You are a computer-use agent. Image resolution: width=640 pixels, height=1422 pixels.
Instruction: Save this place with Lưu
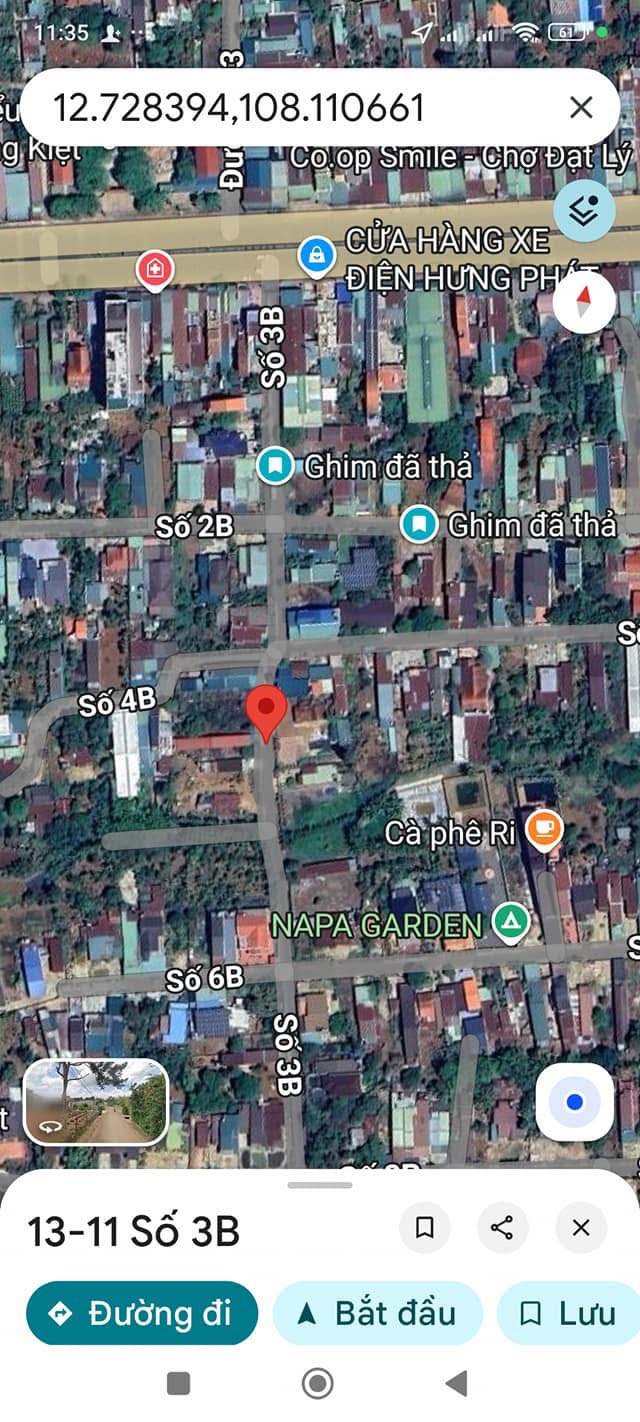[x=570, y=1313]
